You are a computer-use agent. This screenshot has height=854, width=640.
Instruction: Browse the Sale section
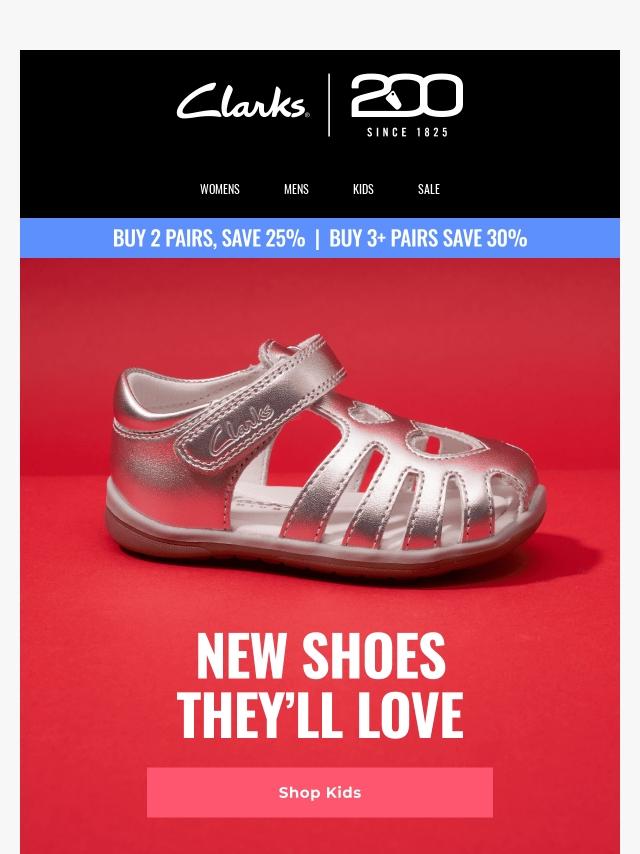428,189
